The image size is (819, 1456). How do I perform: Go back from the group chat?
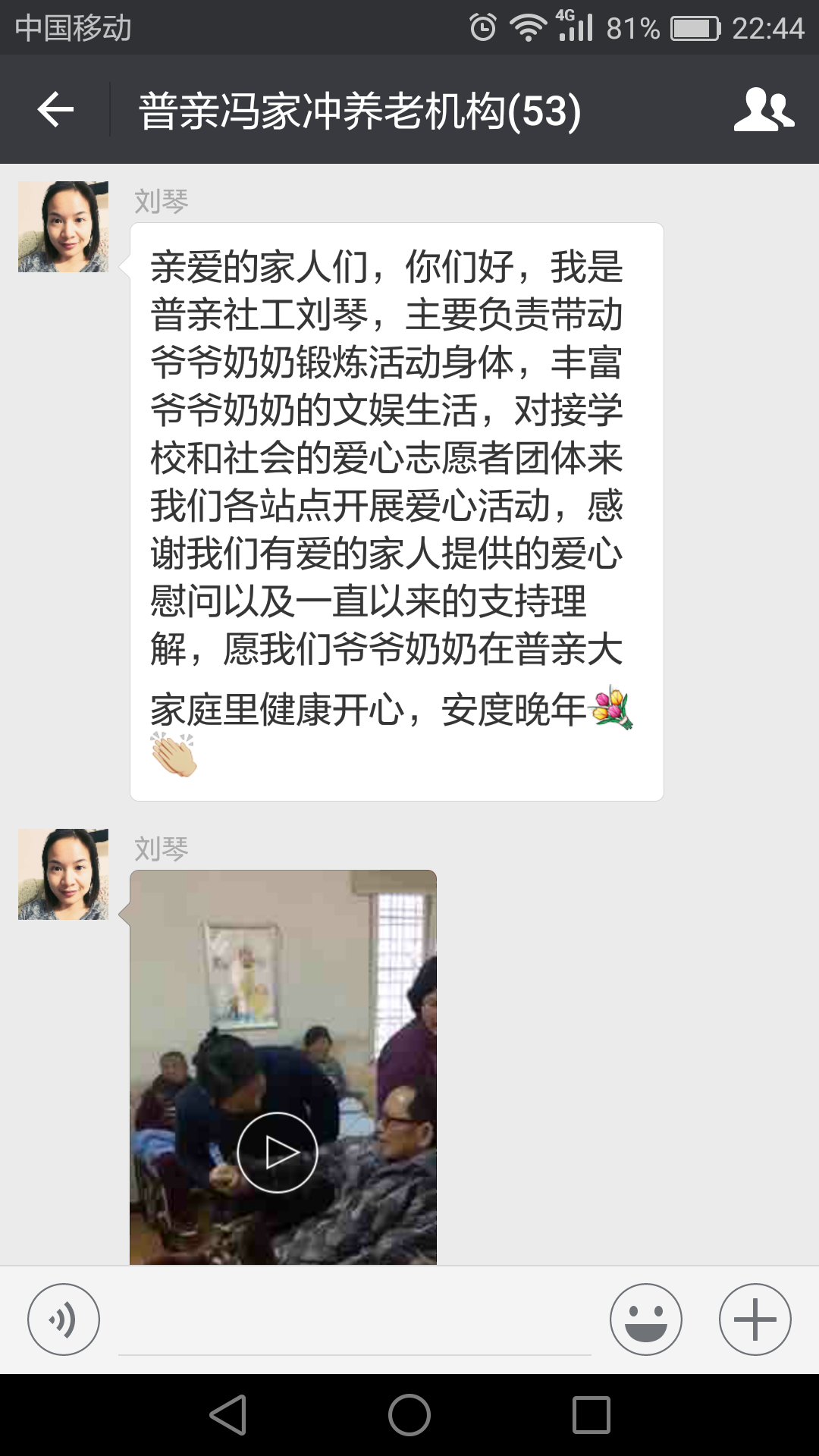pyautogui.click(x=55, y=111)
